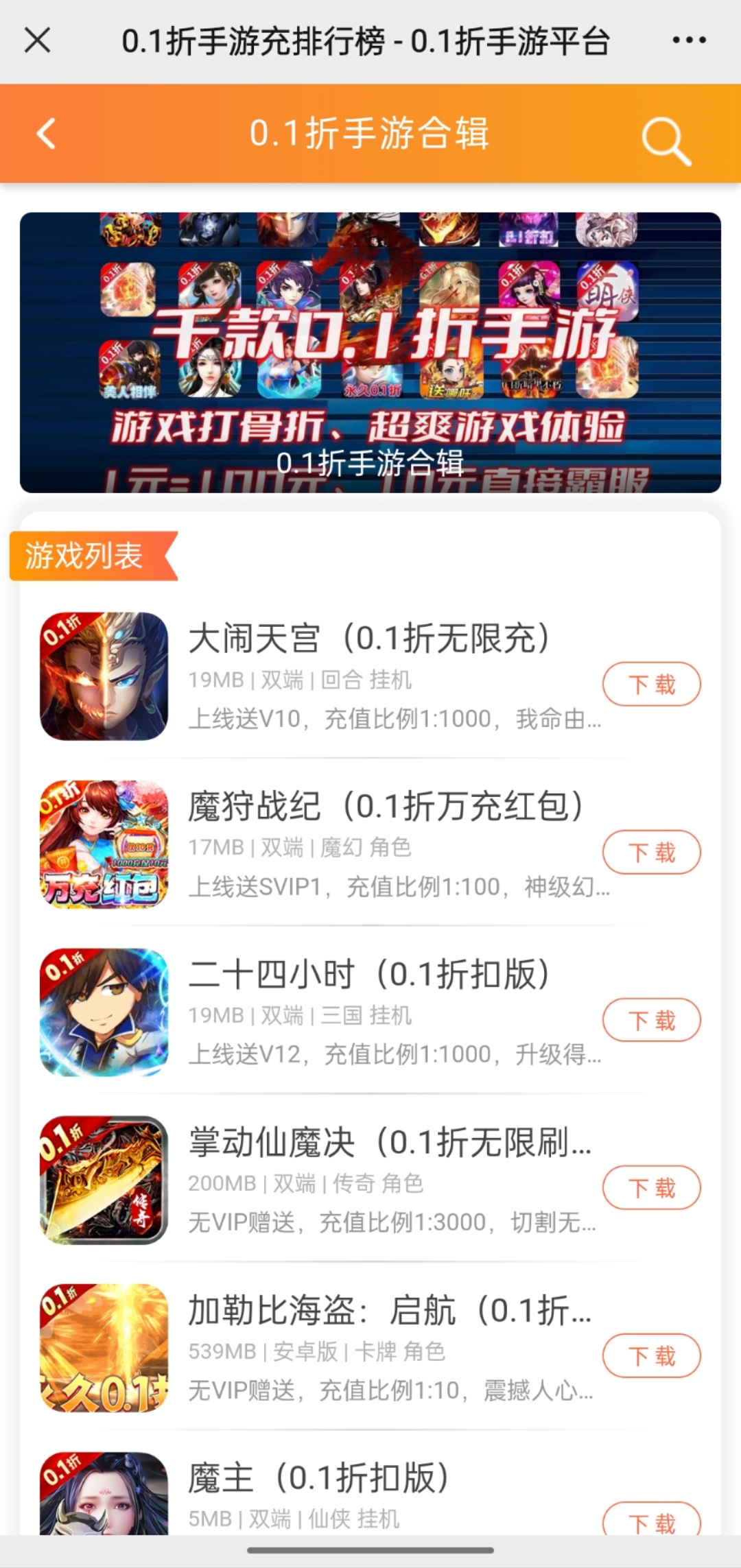The height and width of the screenshot is (1568, 741).
Task: Open 掌动仙魔决 game icon
Action: pyautogui.click(x=103, y=1182)
